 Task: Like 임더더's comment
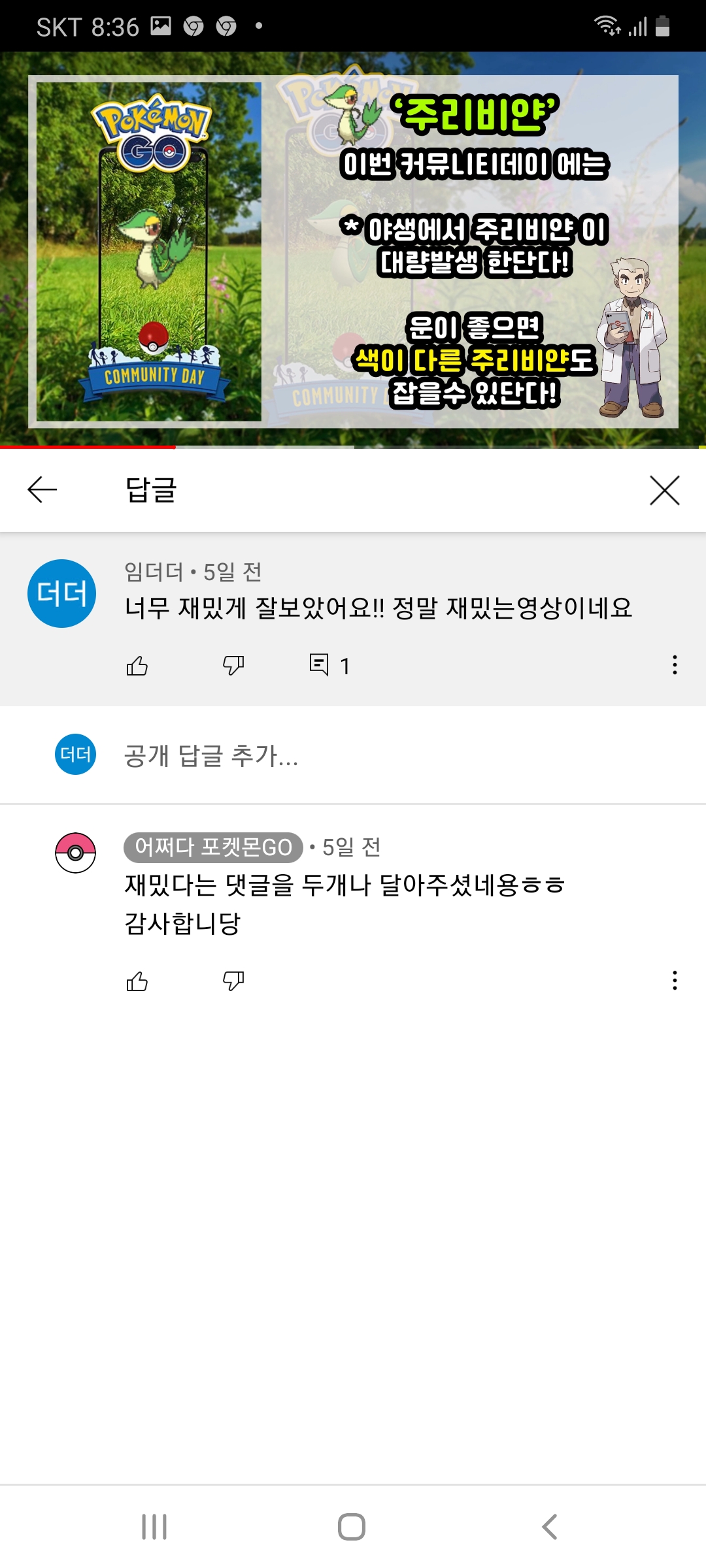tap(137, 666)
